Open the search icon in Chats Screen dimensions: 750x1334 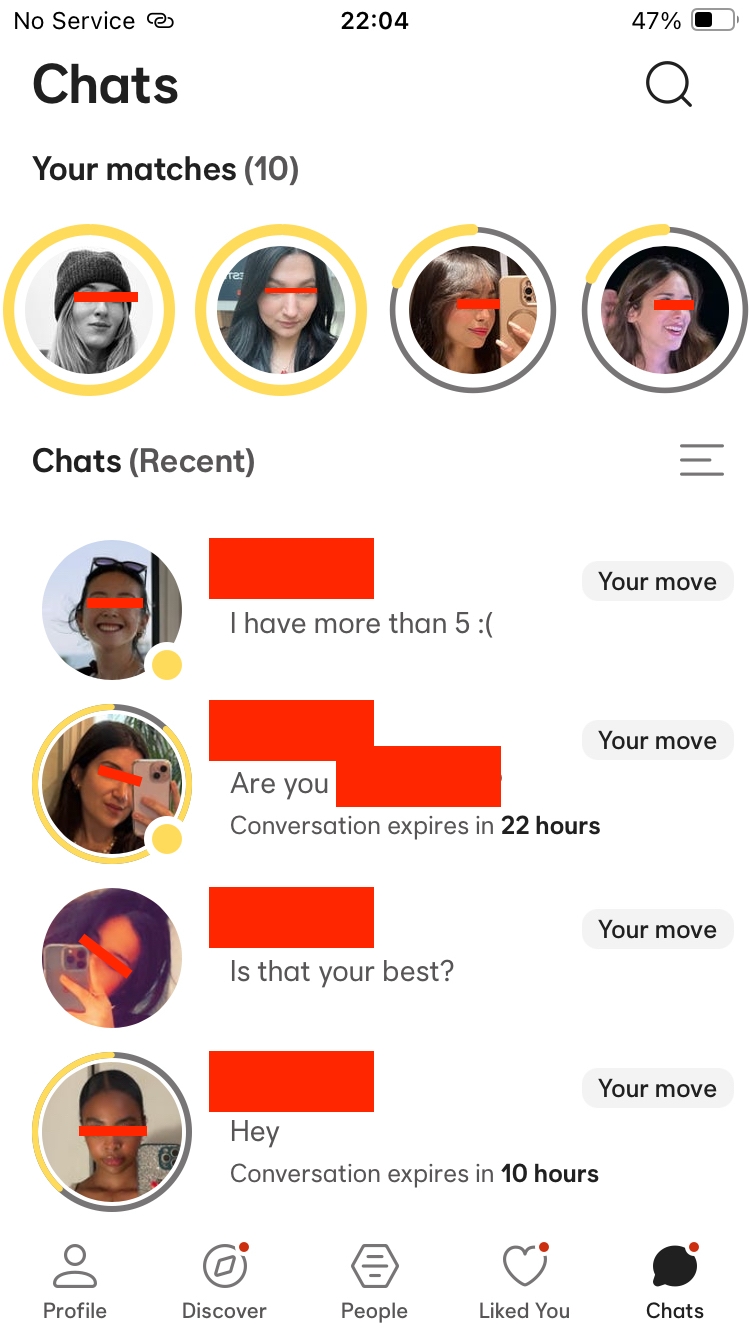coord(668,85)
